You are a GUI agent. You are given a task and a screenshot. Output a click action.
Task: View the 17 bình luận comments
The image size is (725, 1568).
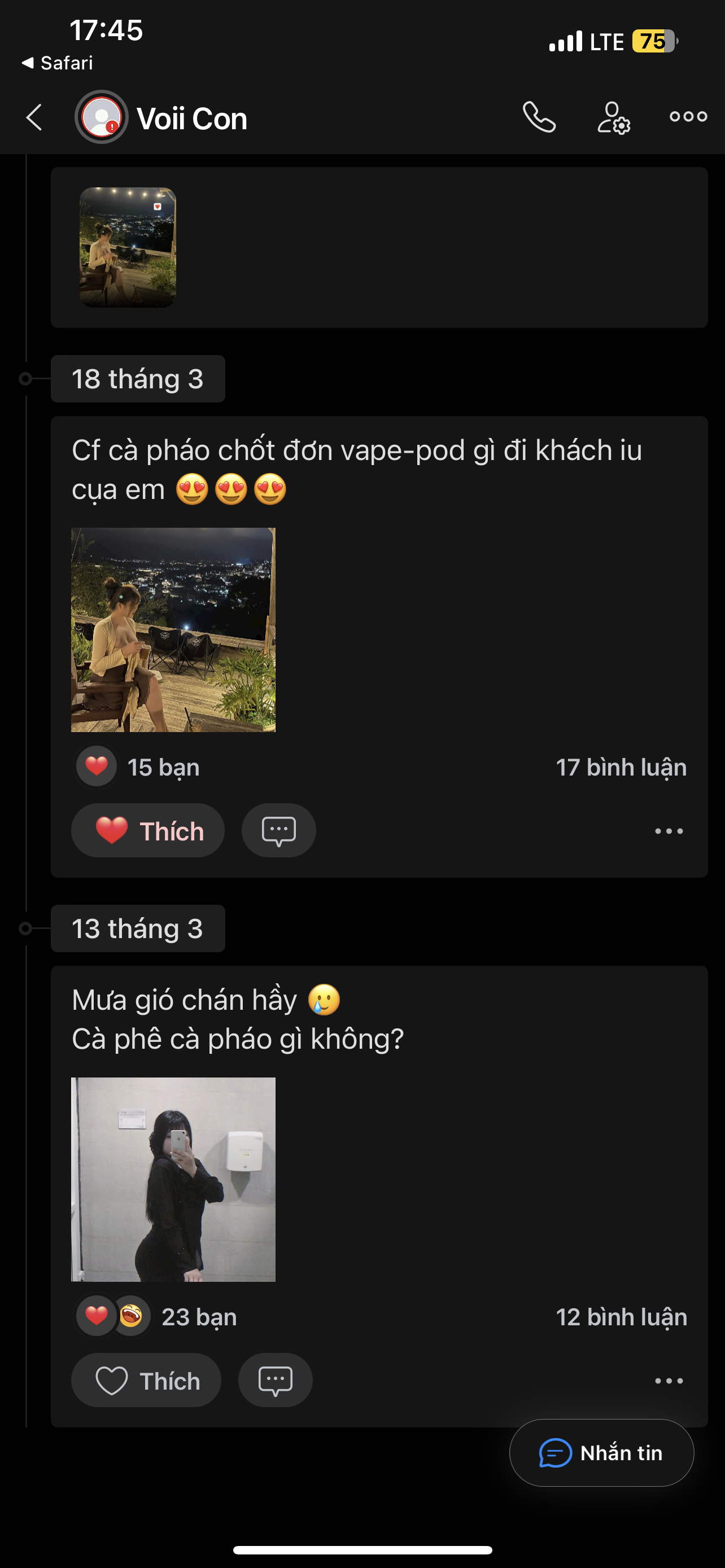(621, 767)
